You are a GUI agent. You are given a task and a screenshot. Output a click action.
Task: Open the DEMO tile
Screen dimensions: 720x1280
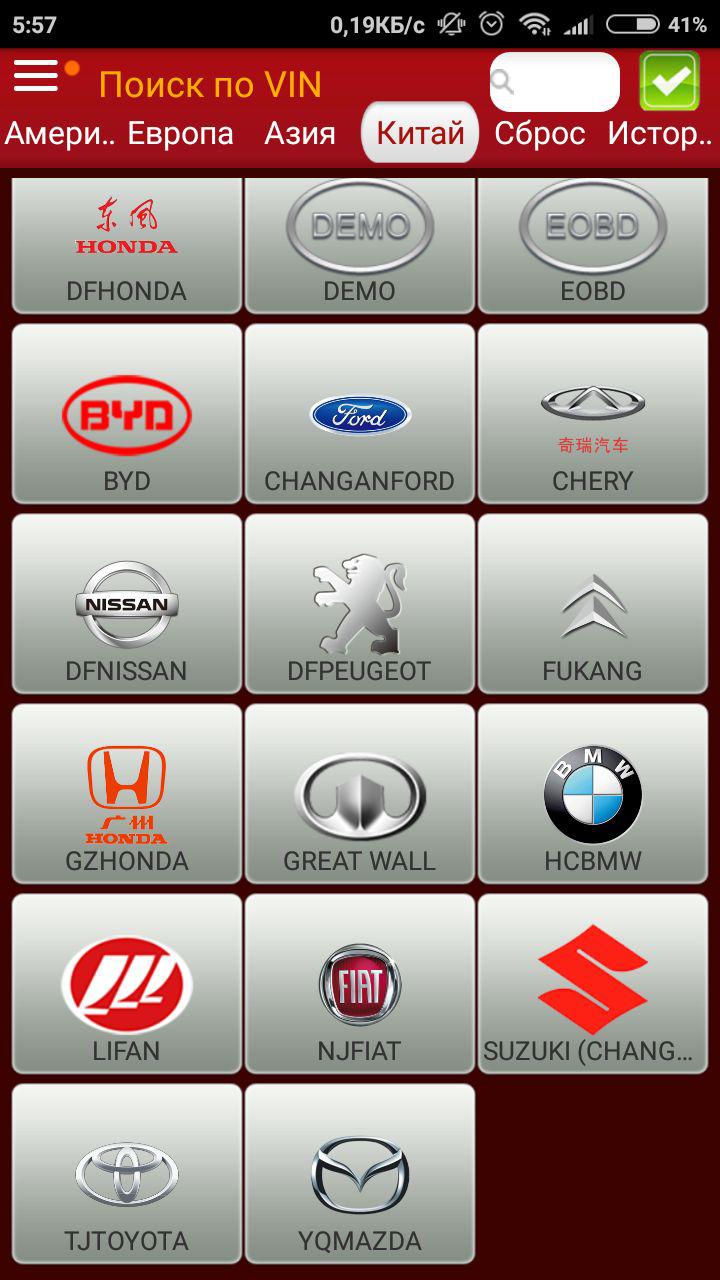point(360,245)
